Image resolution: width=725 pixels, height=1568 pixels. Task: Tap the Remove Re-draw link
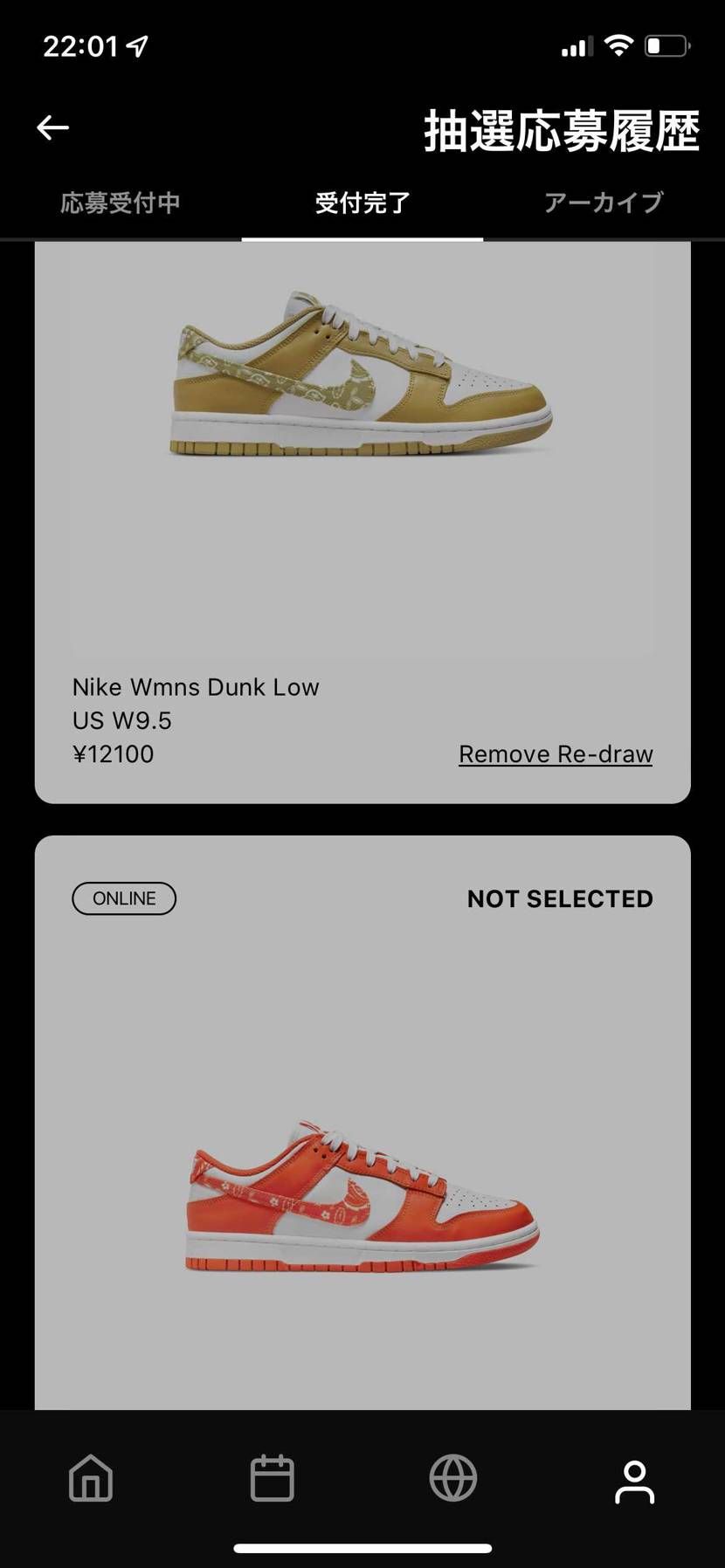point(556,754)
